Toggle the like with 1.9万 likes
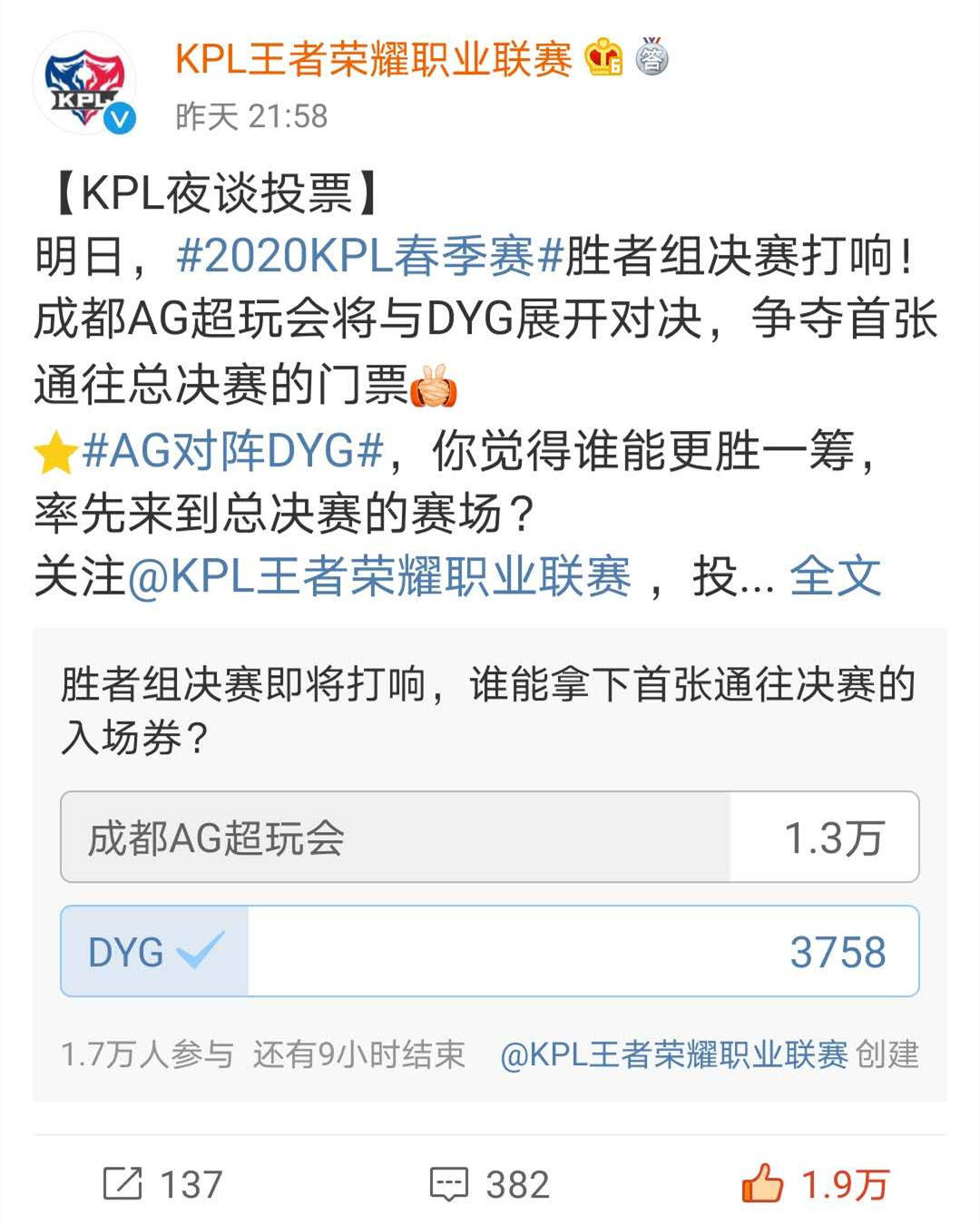Viewport: 980px width, 1224px height. pyautogui.click(x=815, y=1184)
